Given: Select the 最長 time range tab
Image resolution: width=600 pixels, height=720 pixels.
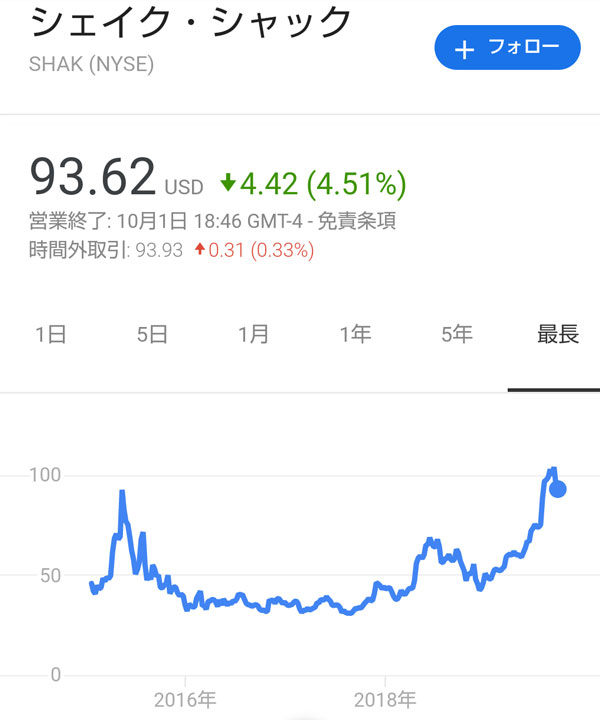Looking at the screenshot, I should point(558,335).
